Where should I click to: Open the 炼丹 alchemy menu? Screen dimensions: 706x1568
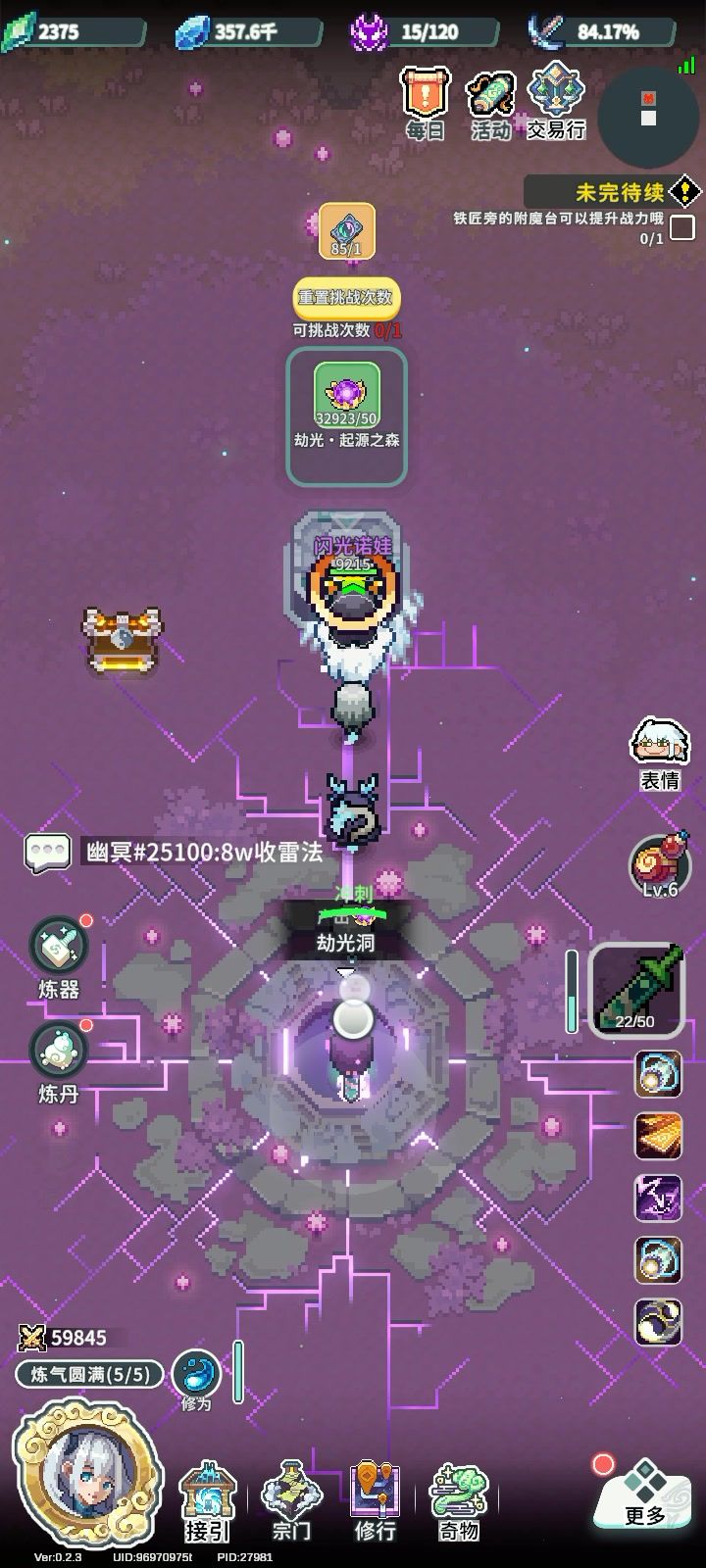[x=59, y=1060]
